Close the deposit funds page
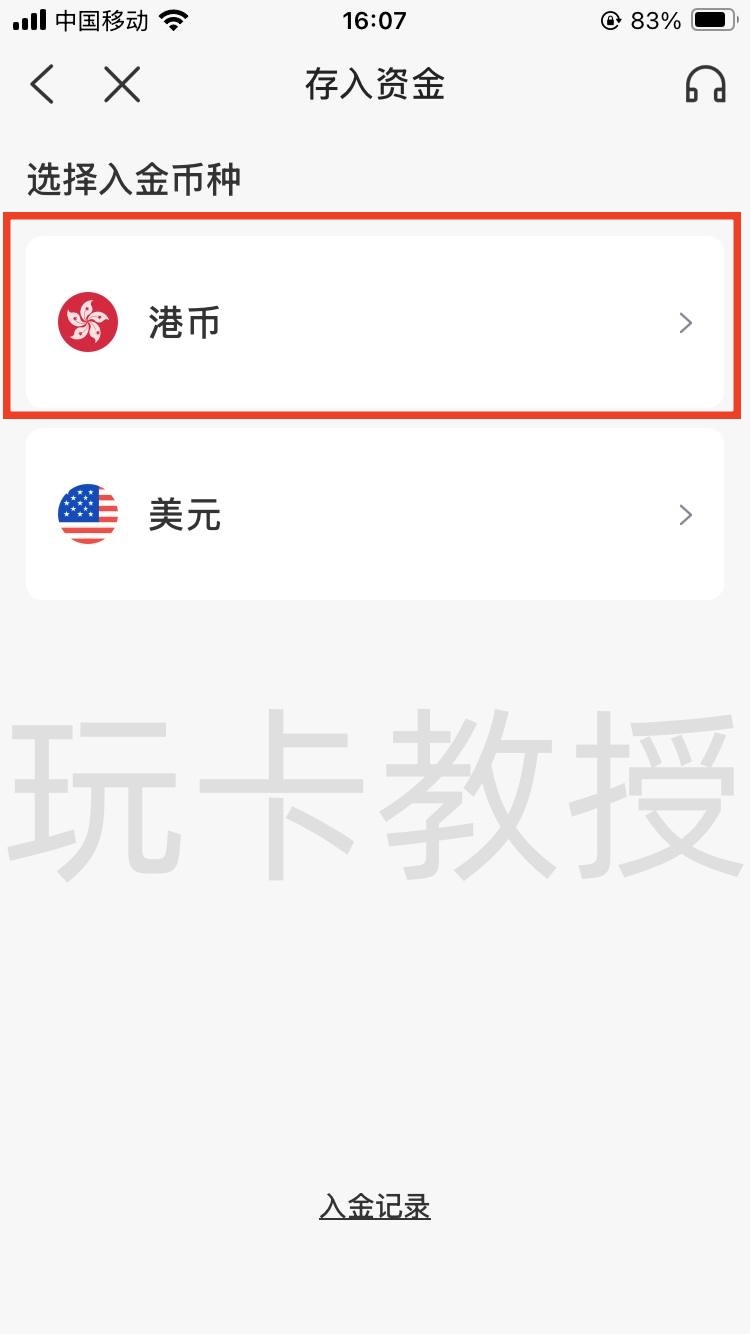The height and width of the screenshot is (1334, 750). 122,85
